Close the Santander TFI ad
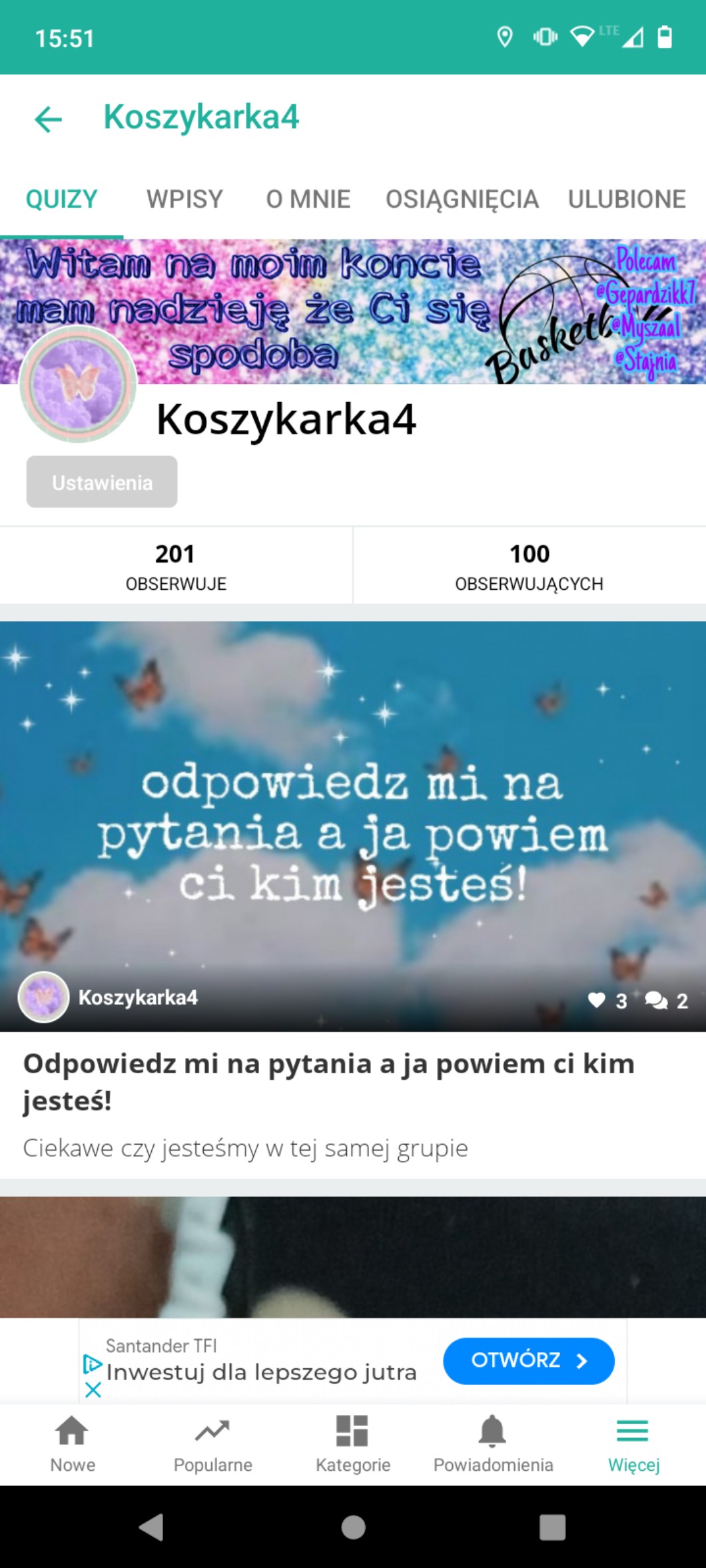Screen dimensions: 706x1568 pos(93,1390)
